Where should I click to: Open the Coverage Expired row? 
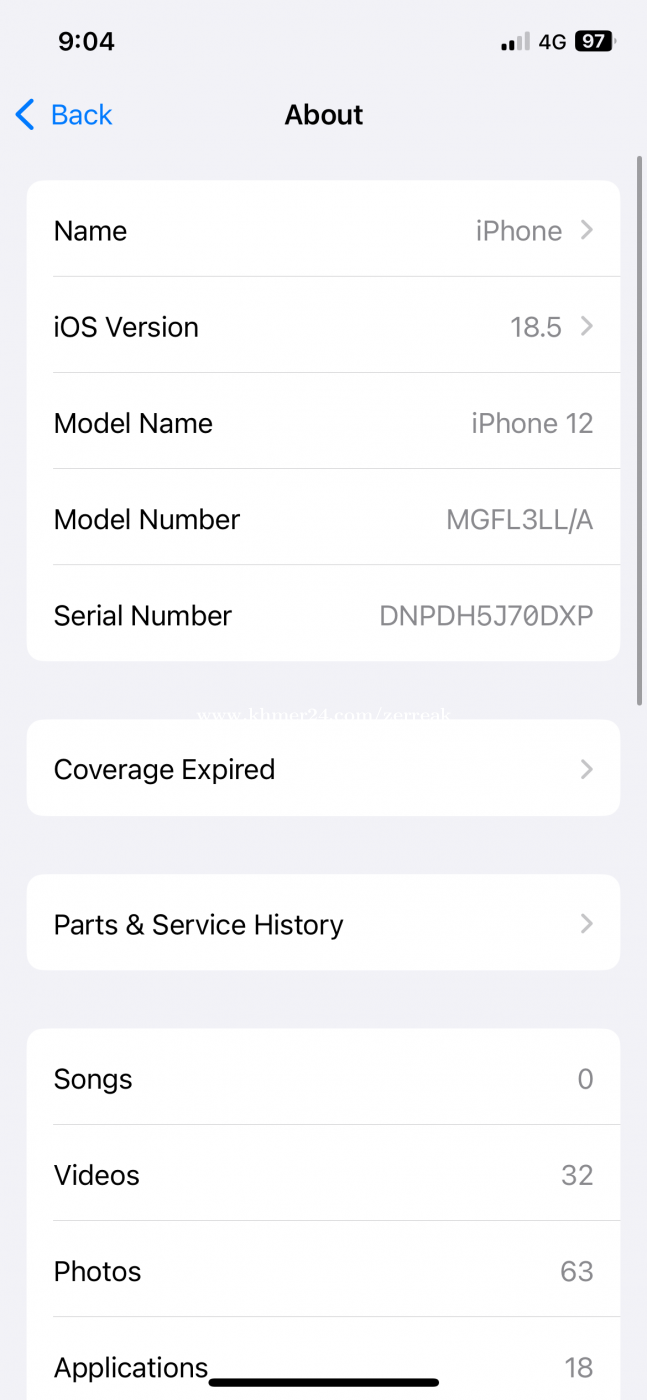(x=323, y=769)
